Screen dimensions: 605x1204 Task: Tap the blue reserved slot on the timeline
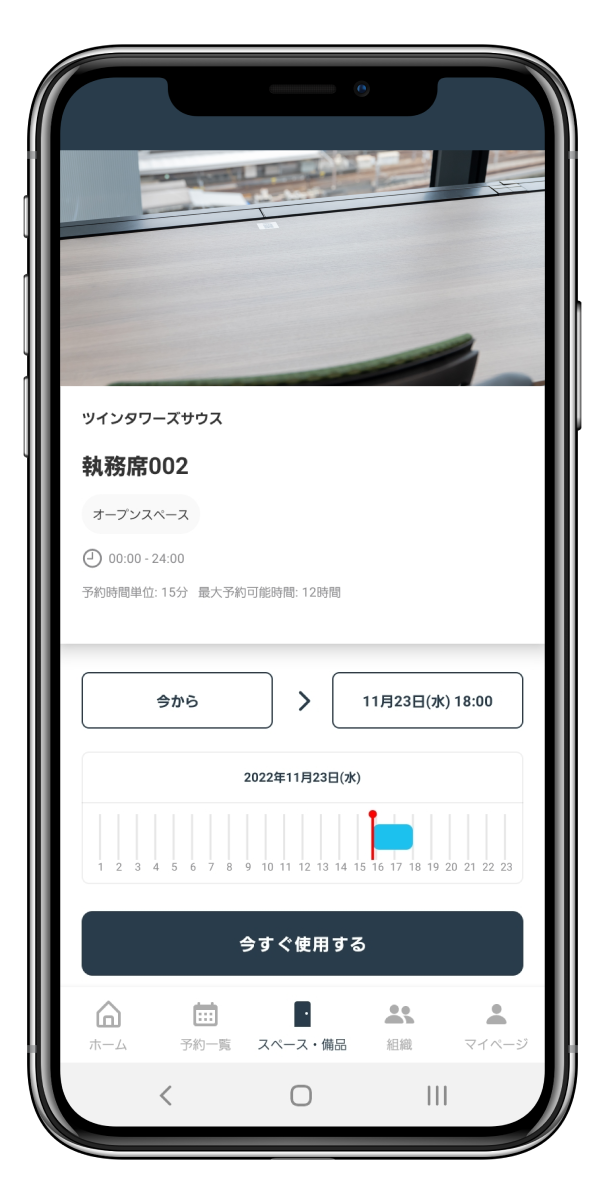tap(394, 837)
